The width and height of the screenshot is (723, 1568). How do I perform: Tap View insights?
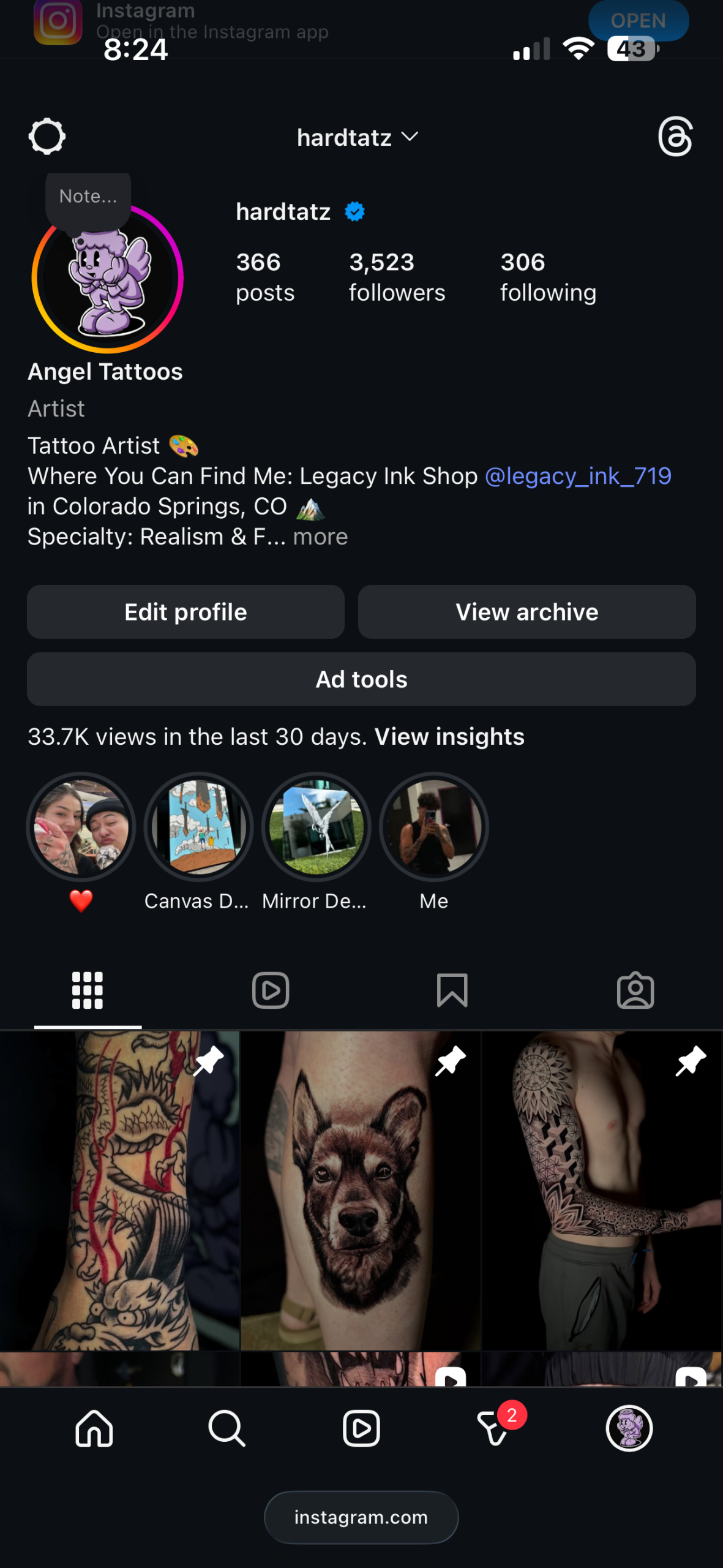[x=449, y=737]
